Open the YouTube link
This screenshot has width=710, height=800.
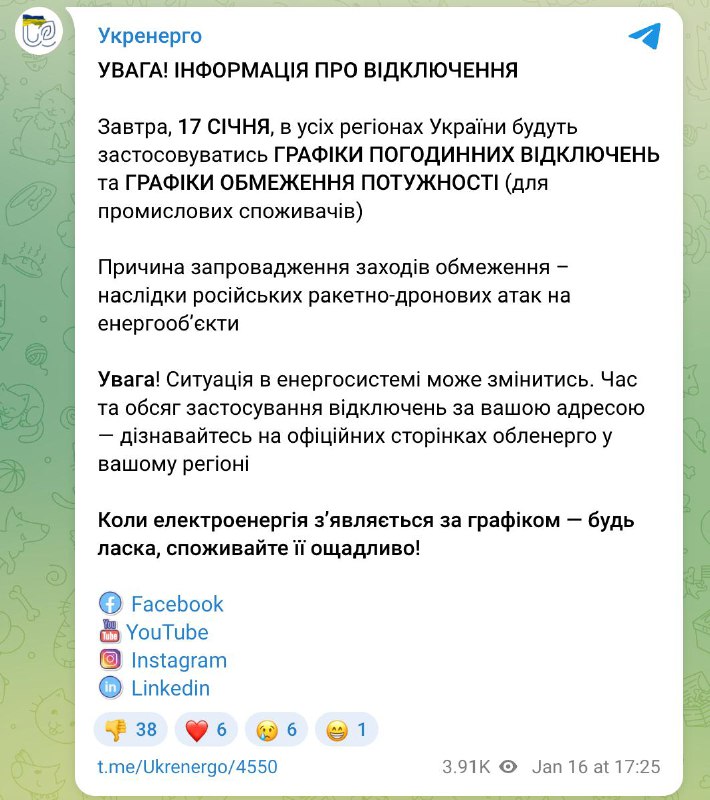click(x=166, y=632)
